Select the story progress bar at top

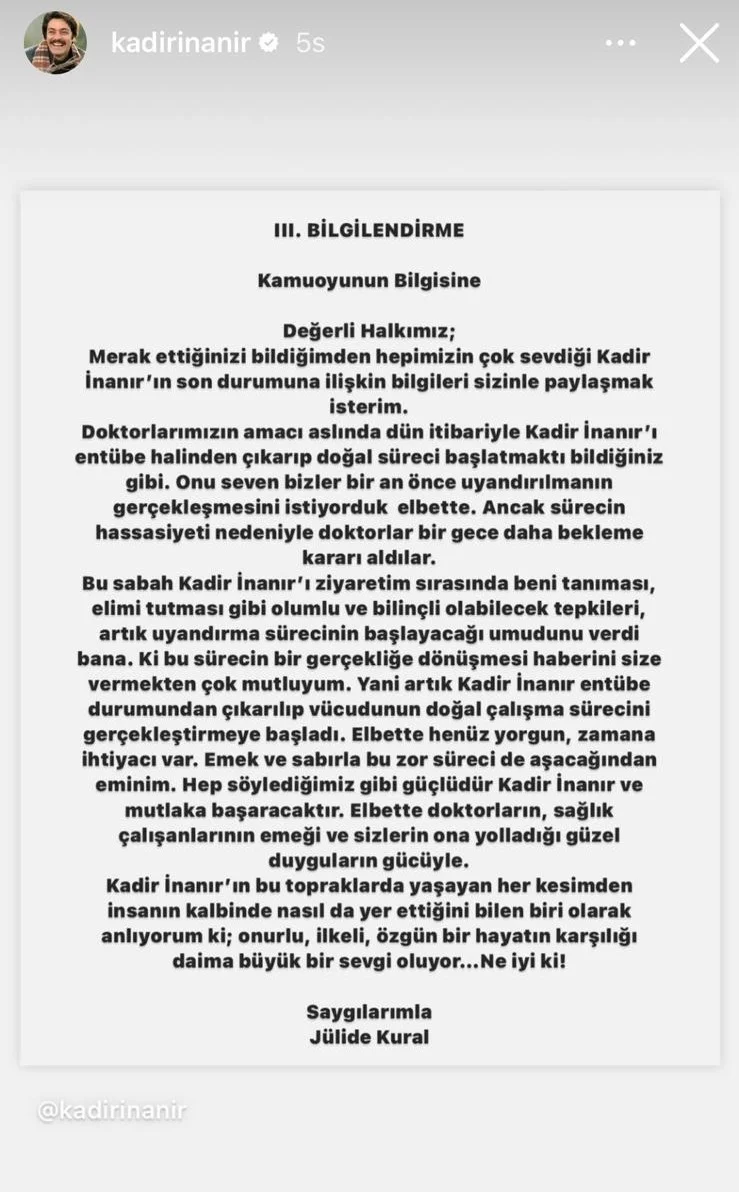(x=369, y=5)
